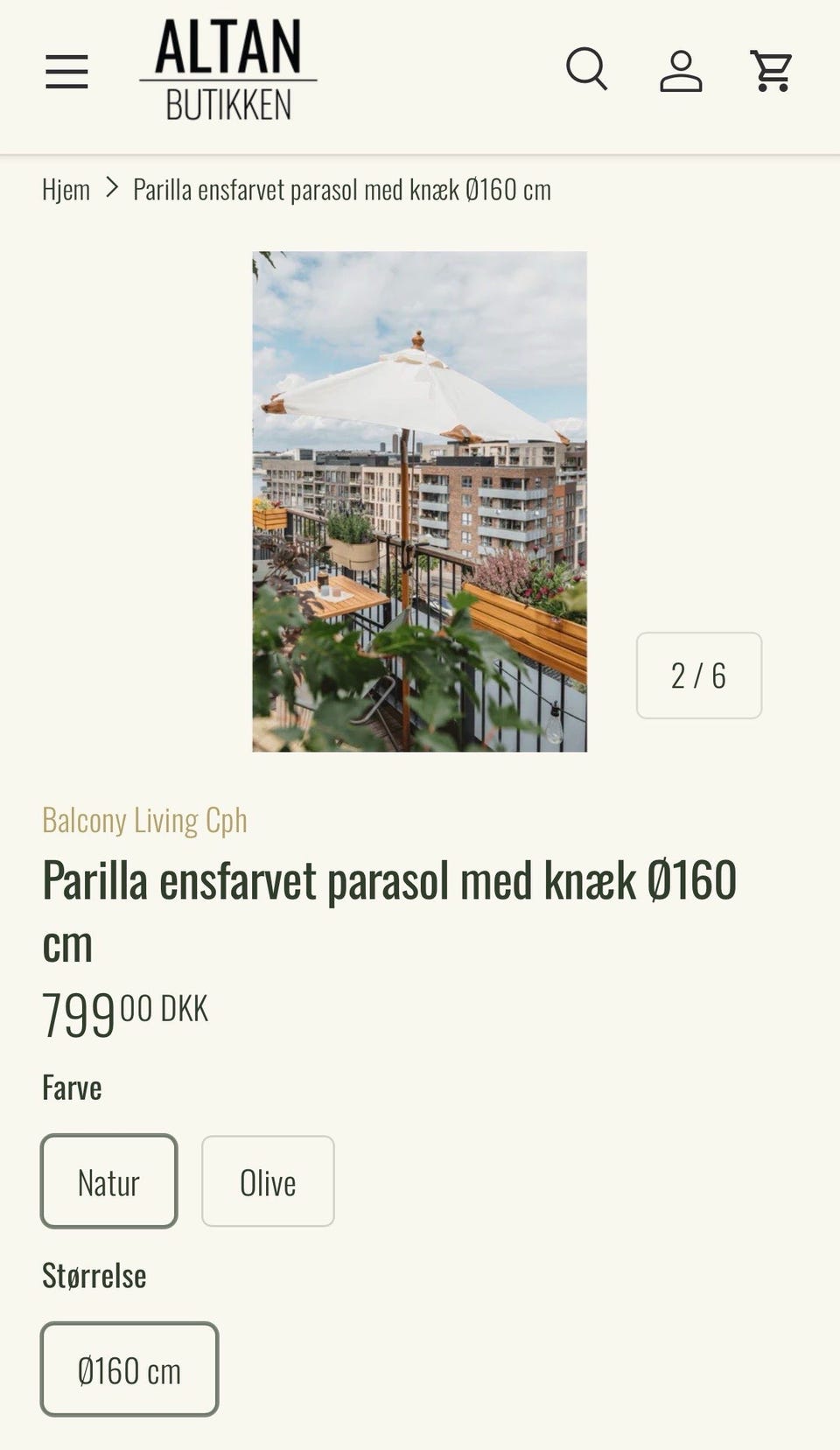View the shopping cart

tap(771, 71)
